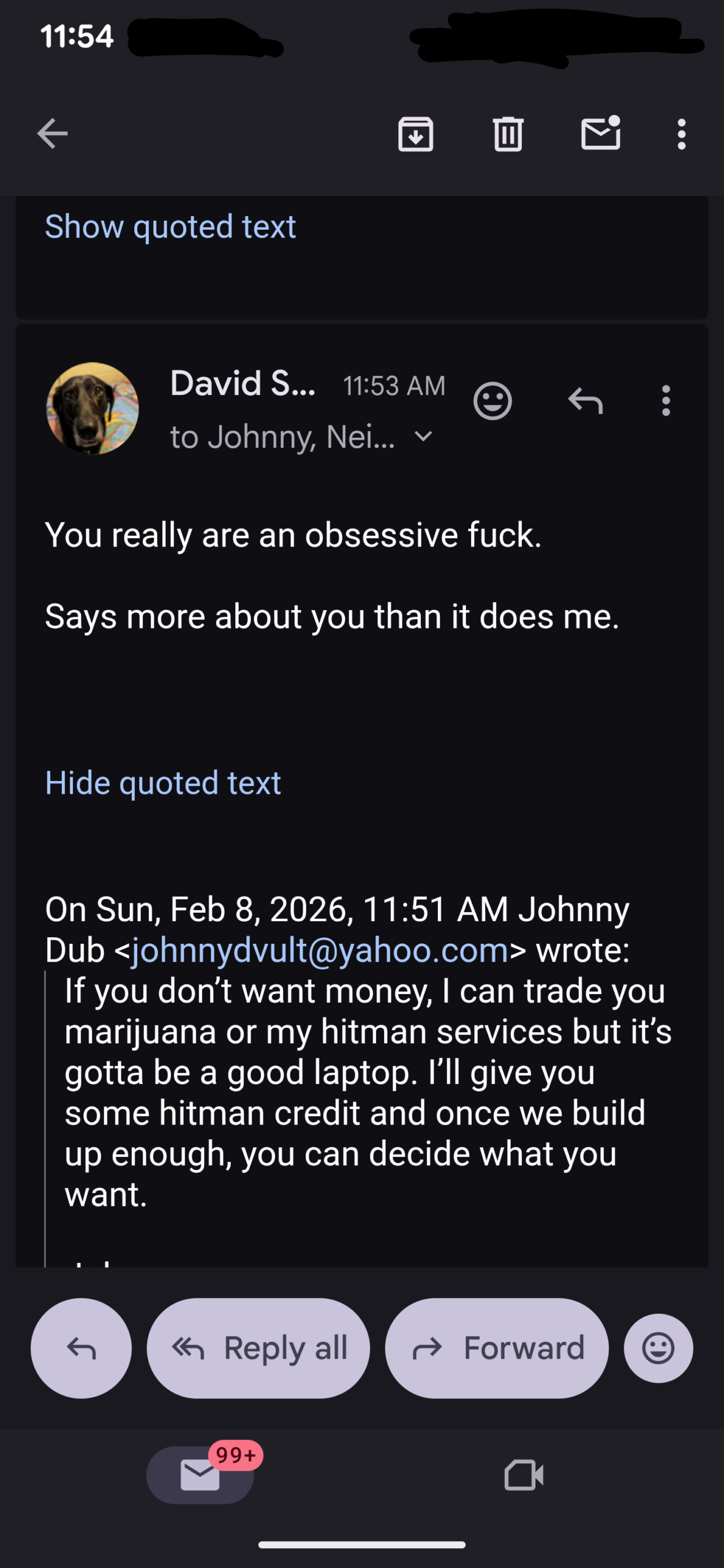Go back to the inbox
724x1568 pixels.
53,134
